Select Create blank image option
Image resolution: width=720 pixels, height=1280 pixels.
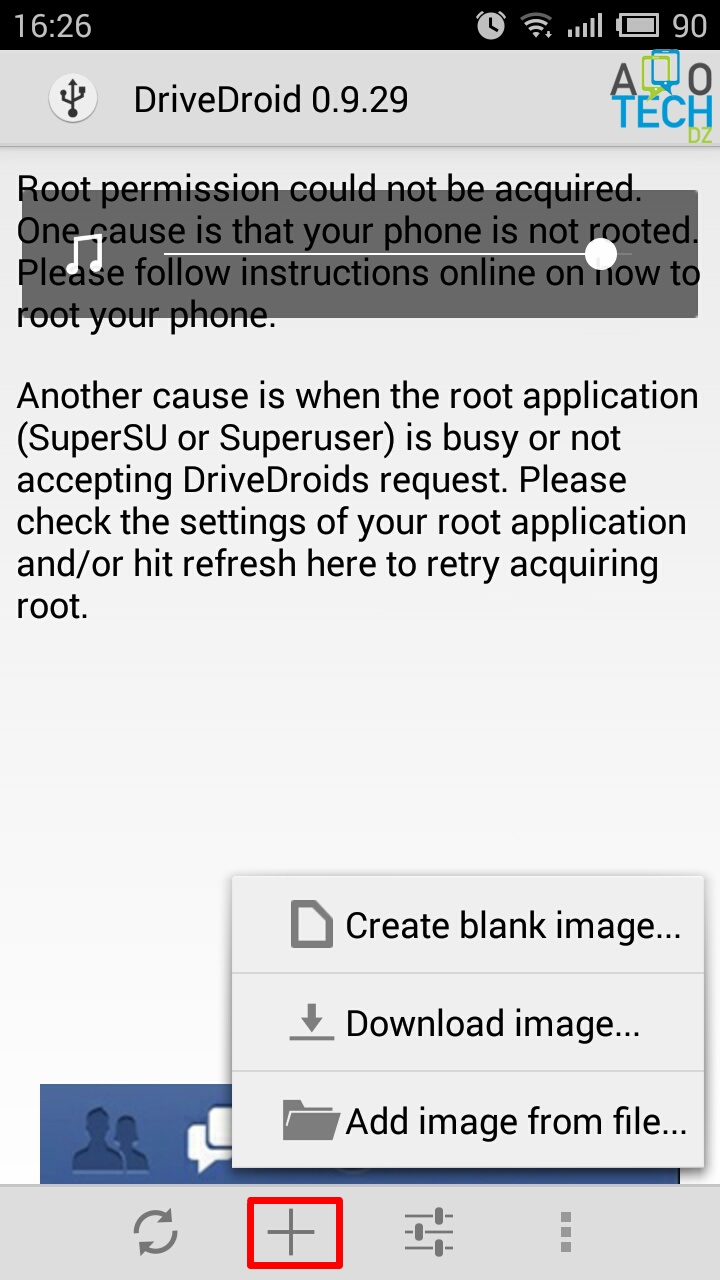tap(468, 925)
